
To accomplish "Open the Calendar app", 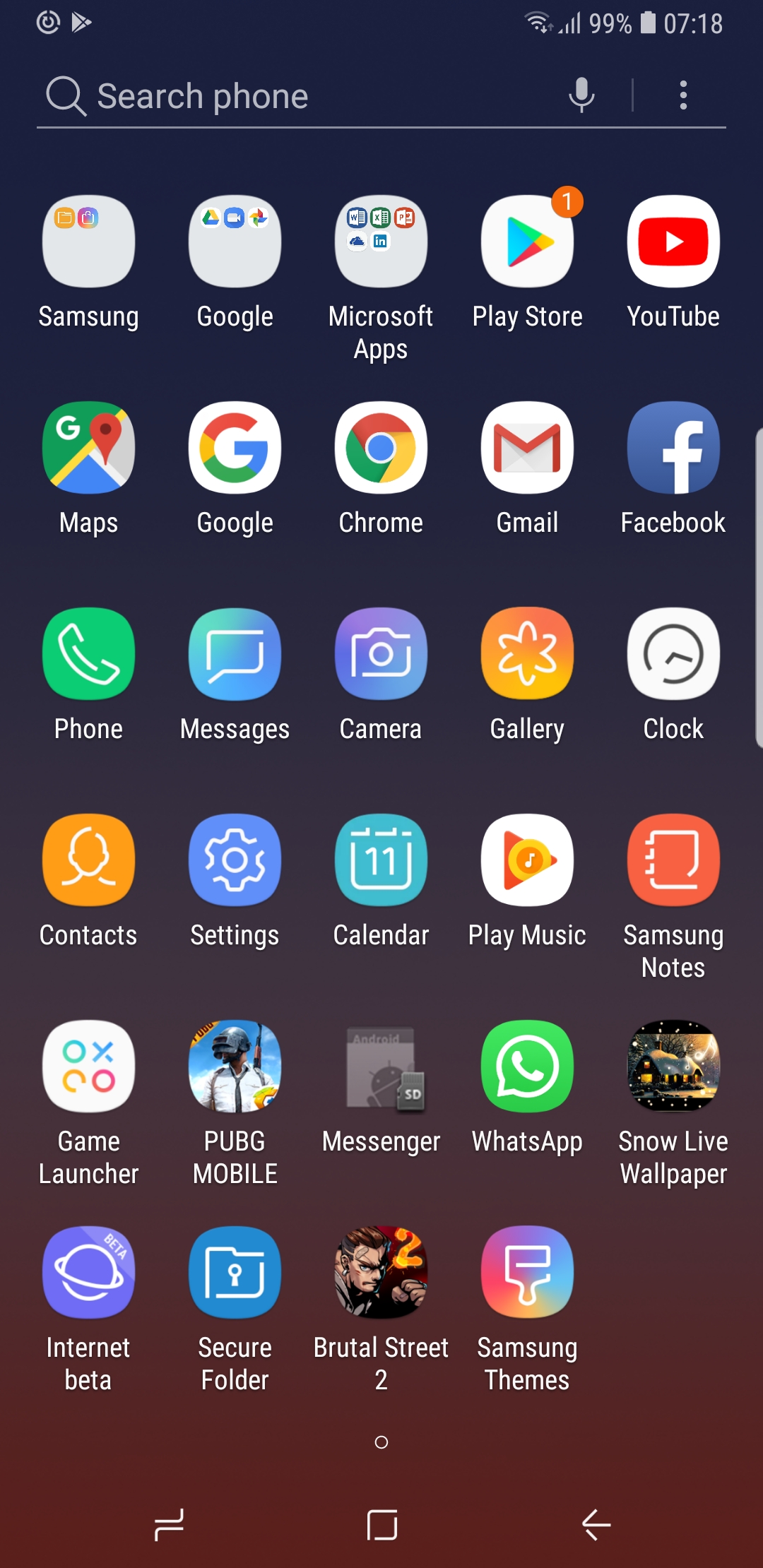I will point(381,860).
